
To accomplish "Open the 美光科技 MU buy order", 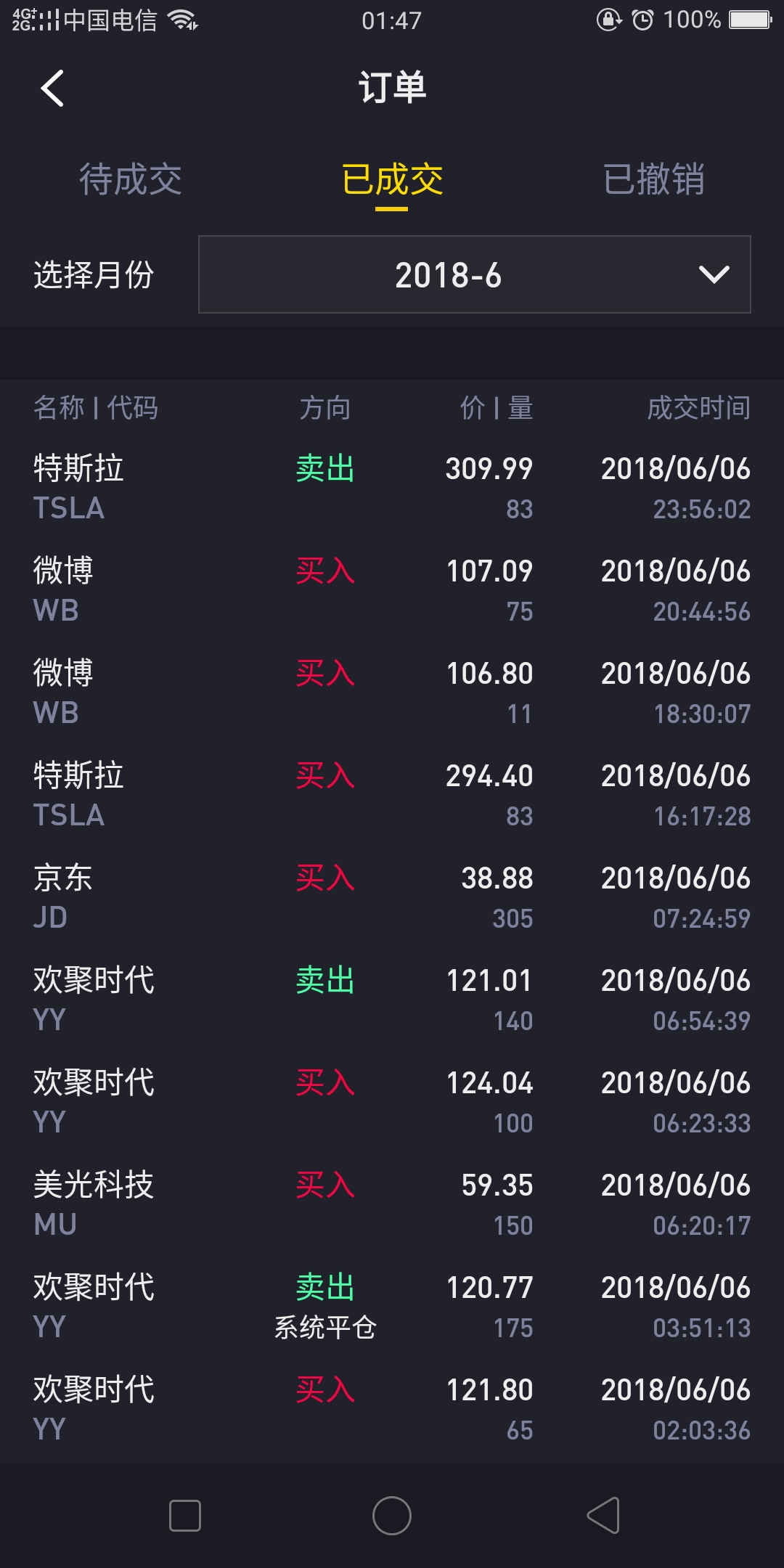I will 392,1204.
